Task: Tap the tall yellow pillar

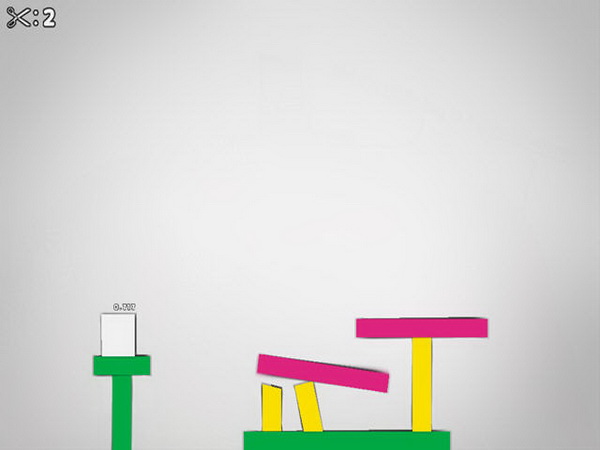Action: pyautogui.click(x=422, y=384)
